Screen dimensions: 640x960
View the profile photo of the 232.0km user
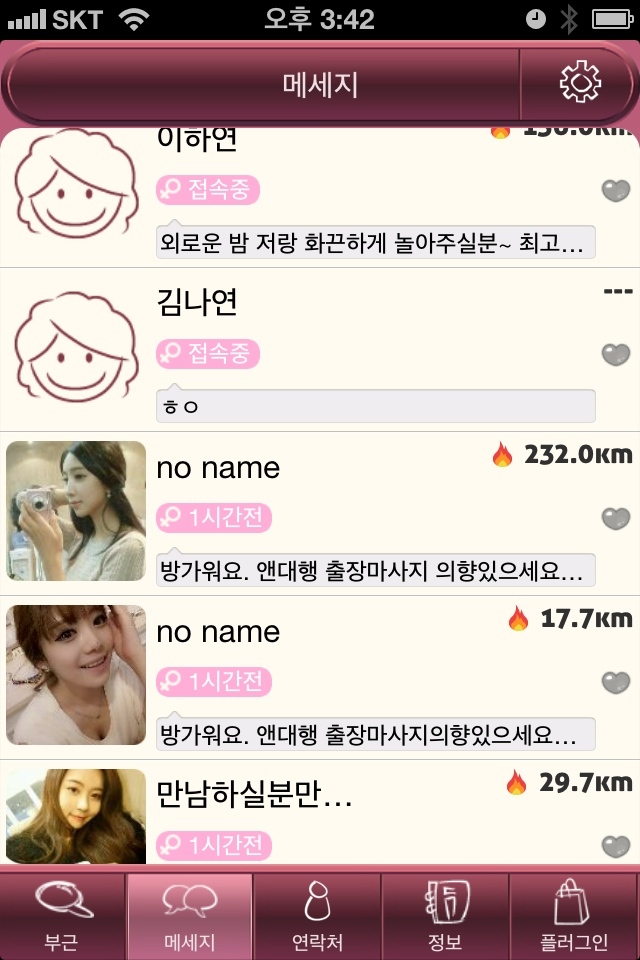point(76,511)
